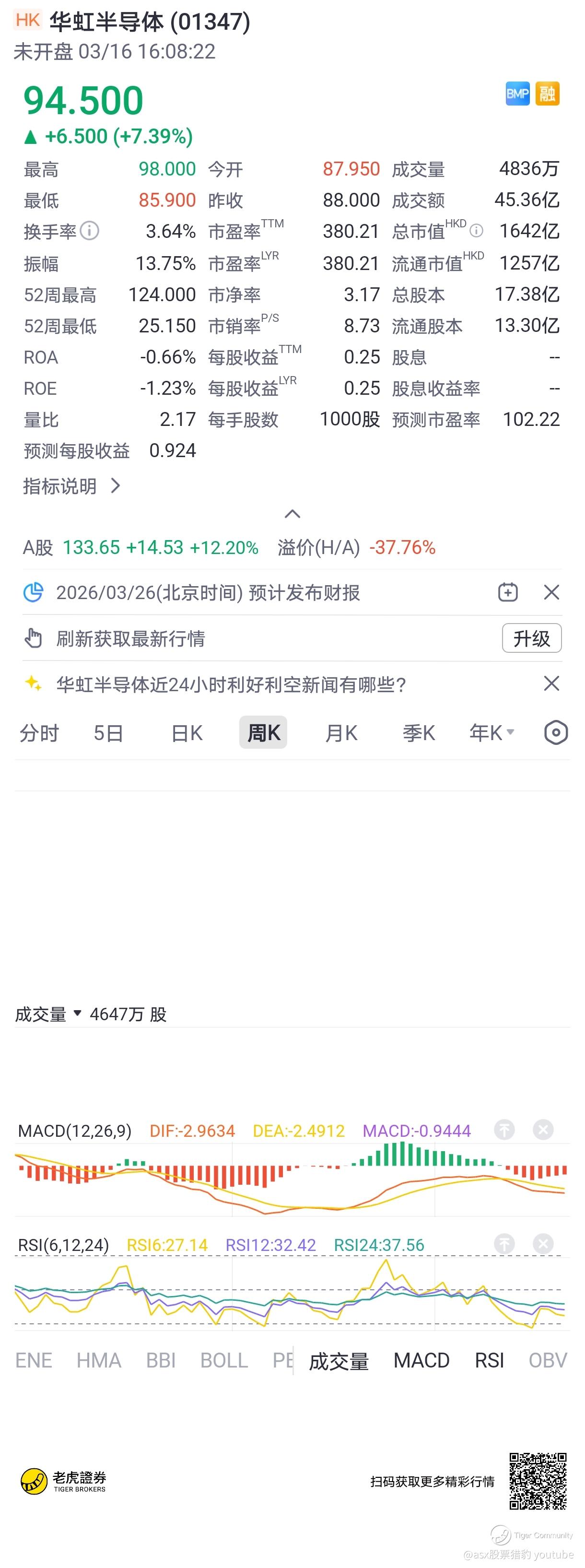Image resolution: width=585 pixels, height=1568 pixels.
Task: Remove the RSI indicator panel
Action: [543, 1244]
